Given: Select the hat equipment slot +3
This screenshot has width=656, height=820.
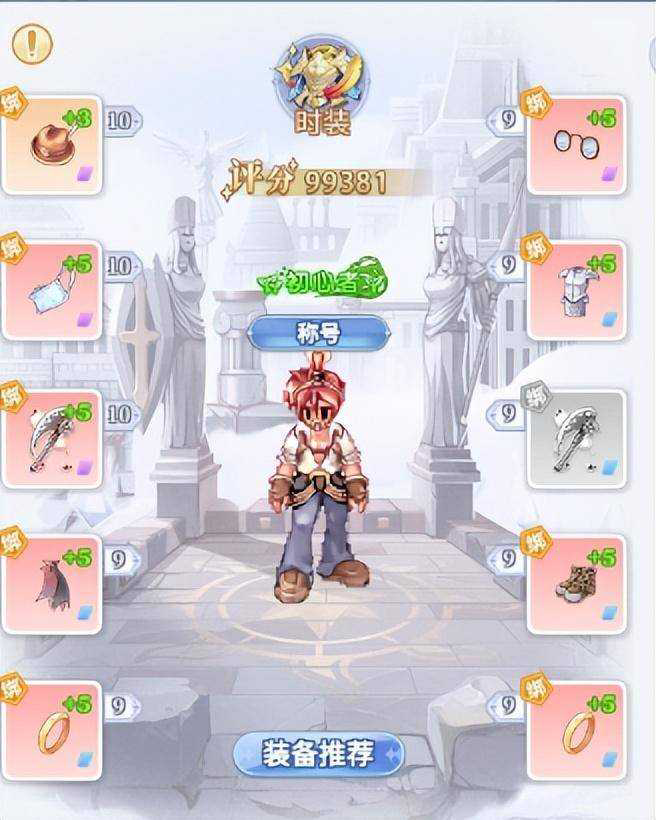Looking at the screenshot, I should click(x=51, y=145).
